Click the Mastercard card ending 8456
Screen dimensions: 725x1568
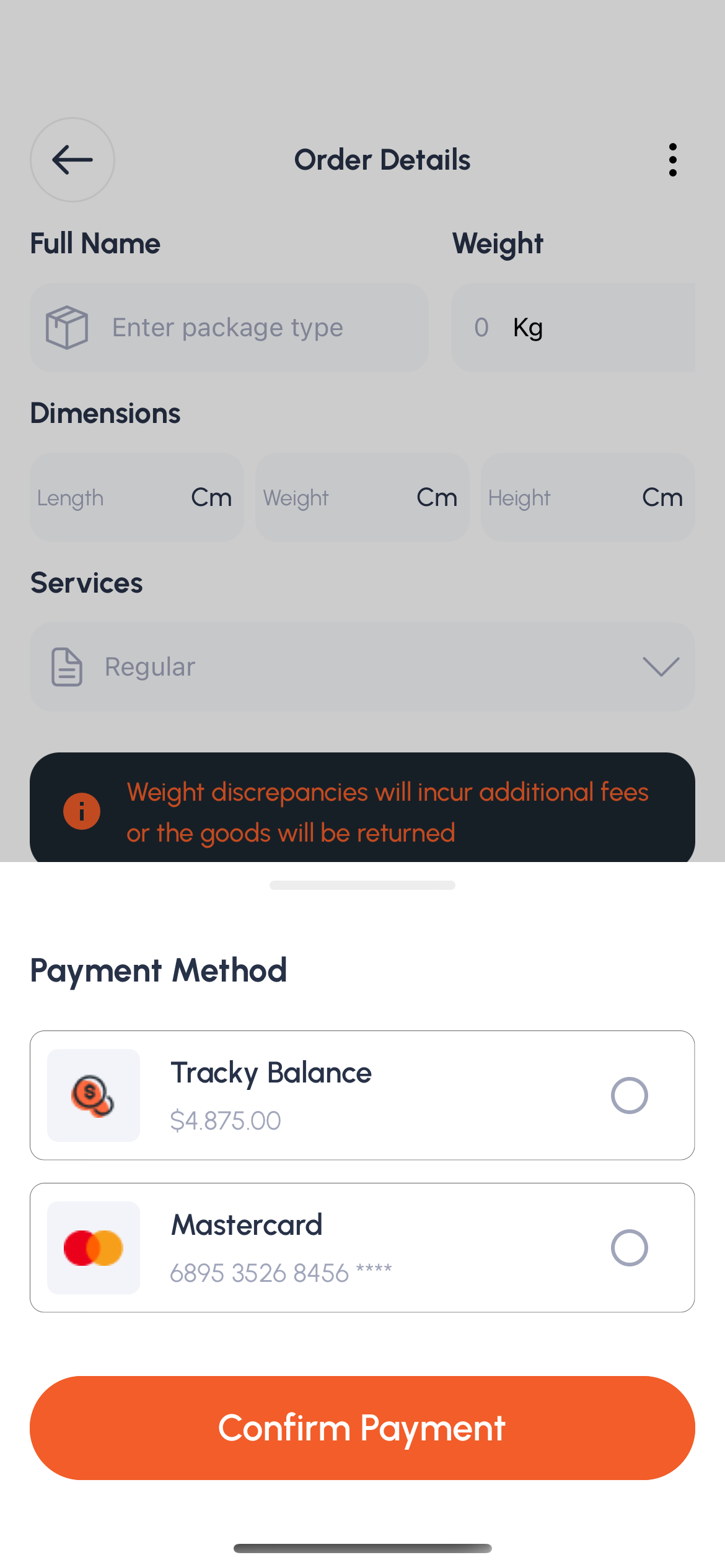tap(362, 1247)
